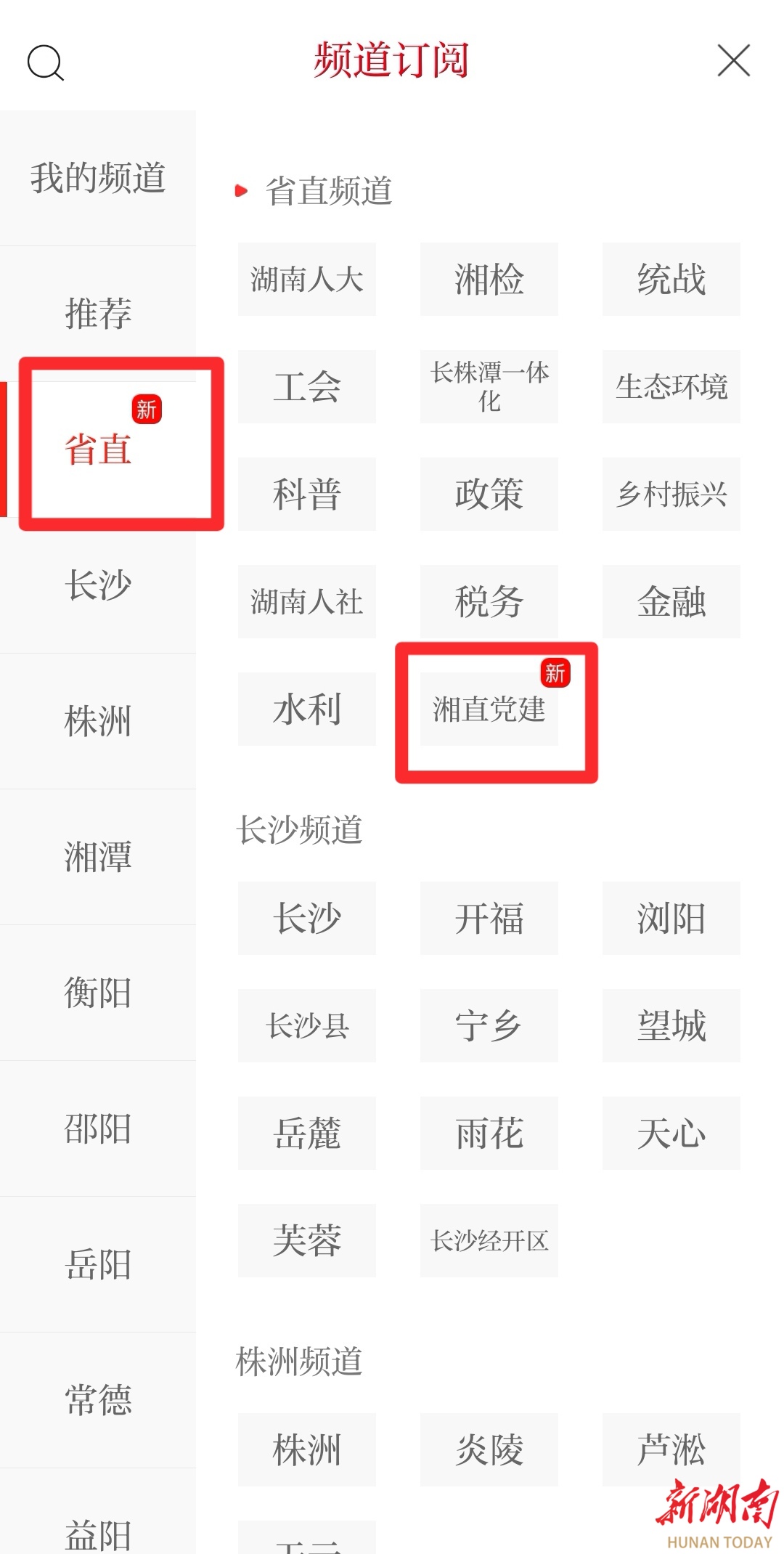Viewport: 784px width, 1554px height.
Task: Open the 炎陵 channel
Action: pos(489,1449)
